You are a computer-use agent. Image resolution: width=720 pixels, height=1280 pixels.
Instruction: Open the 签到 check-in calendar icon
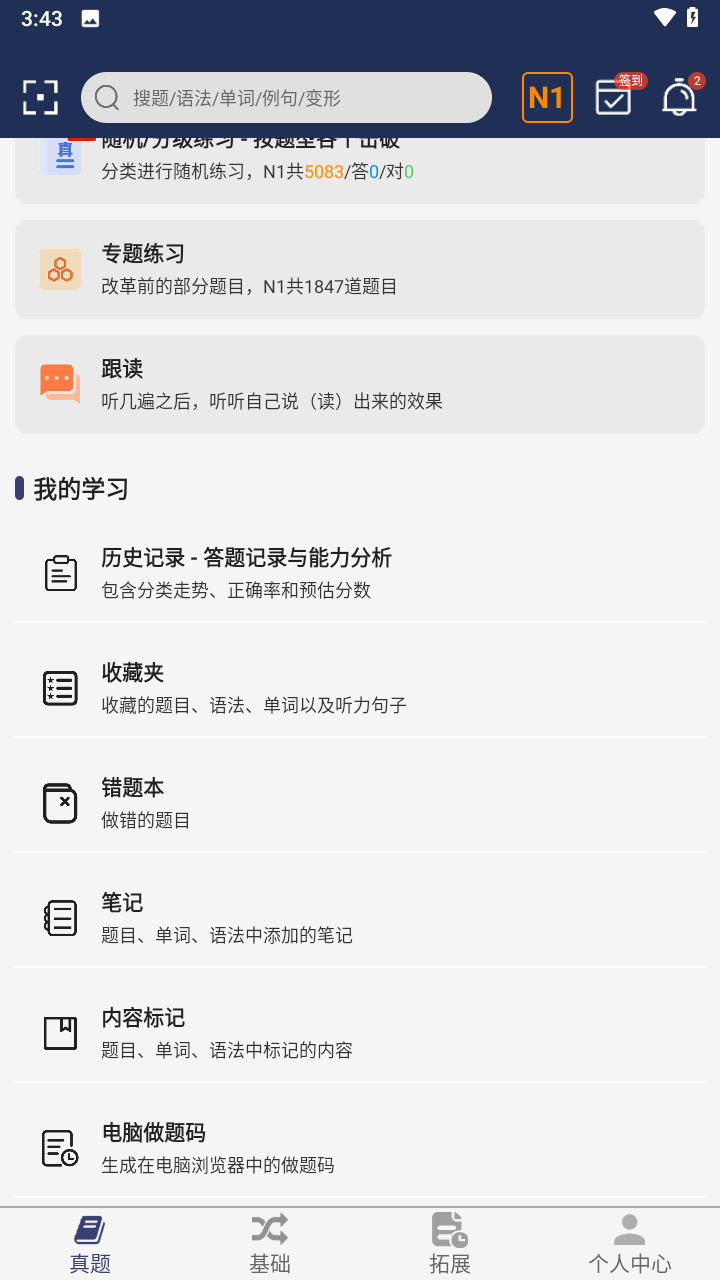[613, 97]
